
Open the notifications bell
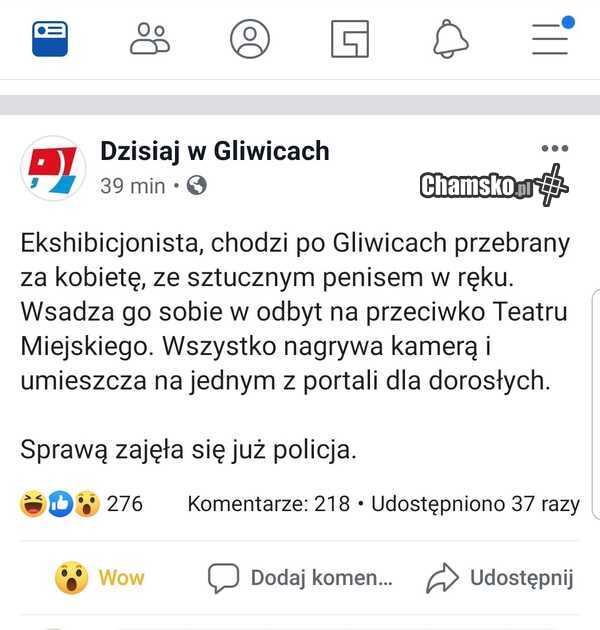pyautogui.click(x=450, y=38)
